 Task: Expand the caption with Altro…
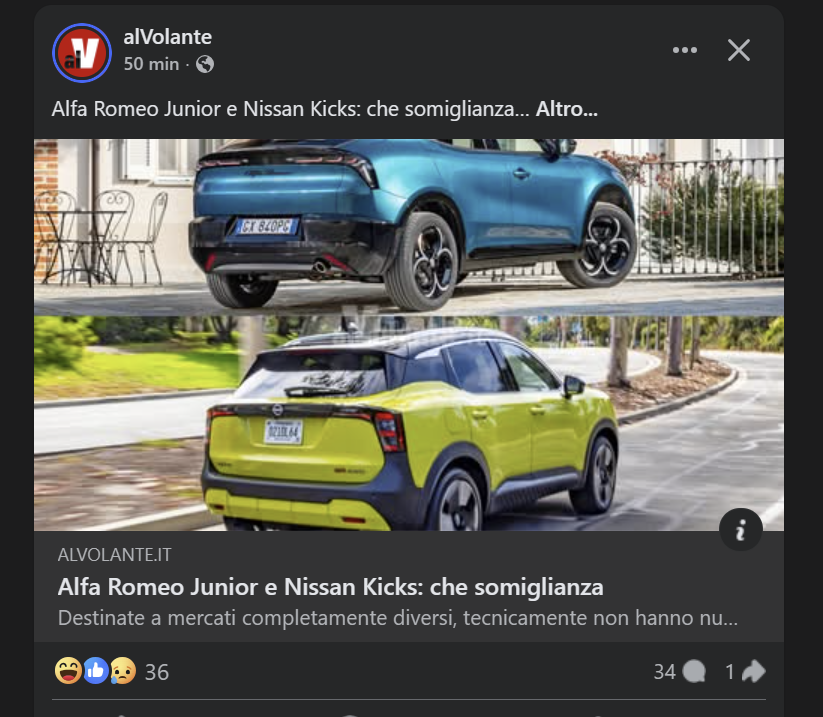point(566,110)
